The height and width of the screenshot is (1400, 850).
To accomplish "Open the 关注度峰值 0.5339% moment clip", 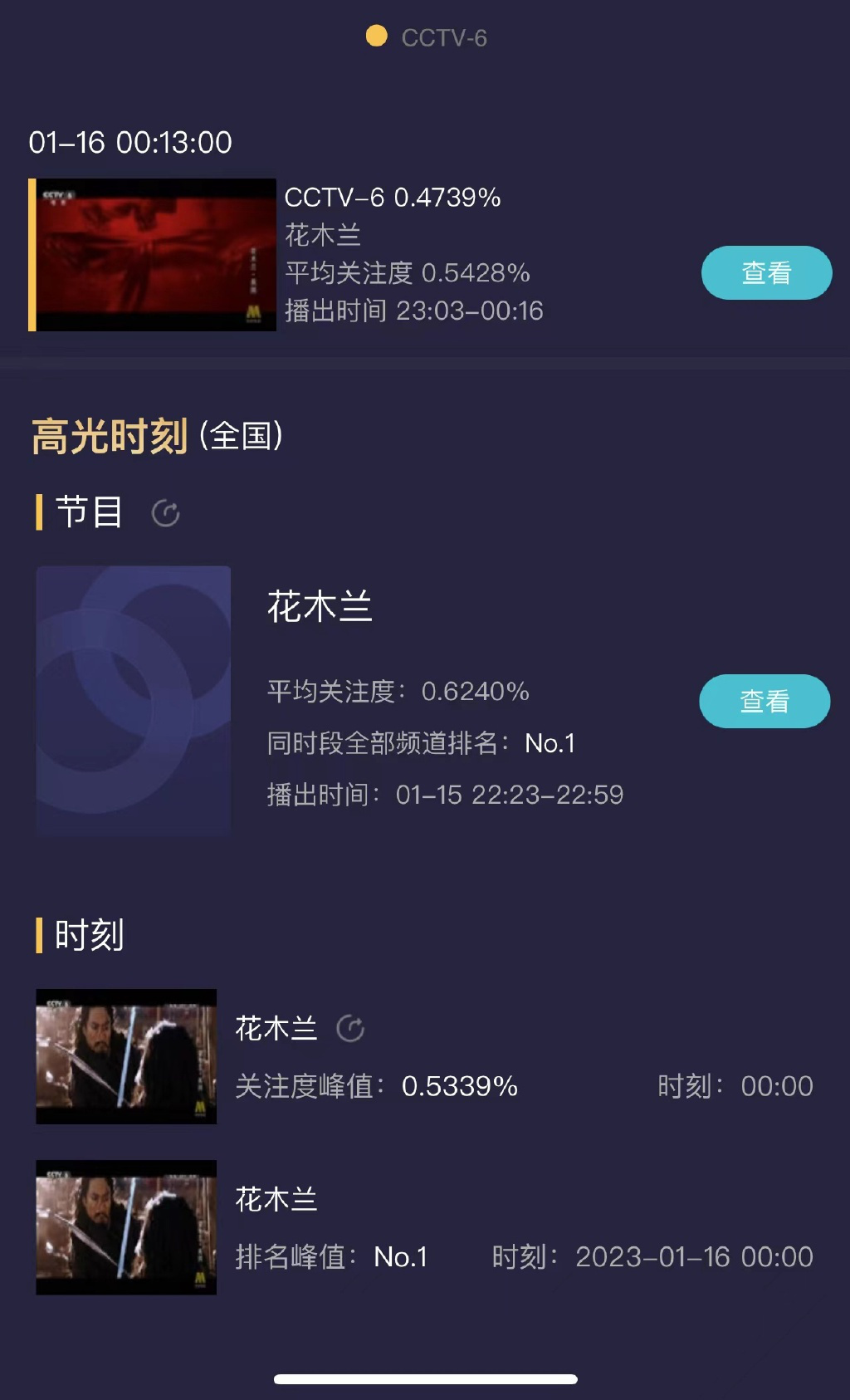I will pyautogui.click(x=126, y=1056).
